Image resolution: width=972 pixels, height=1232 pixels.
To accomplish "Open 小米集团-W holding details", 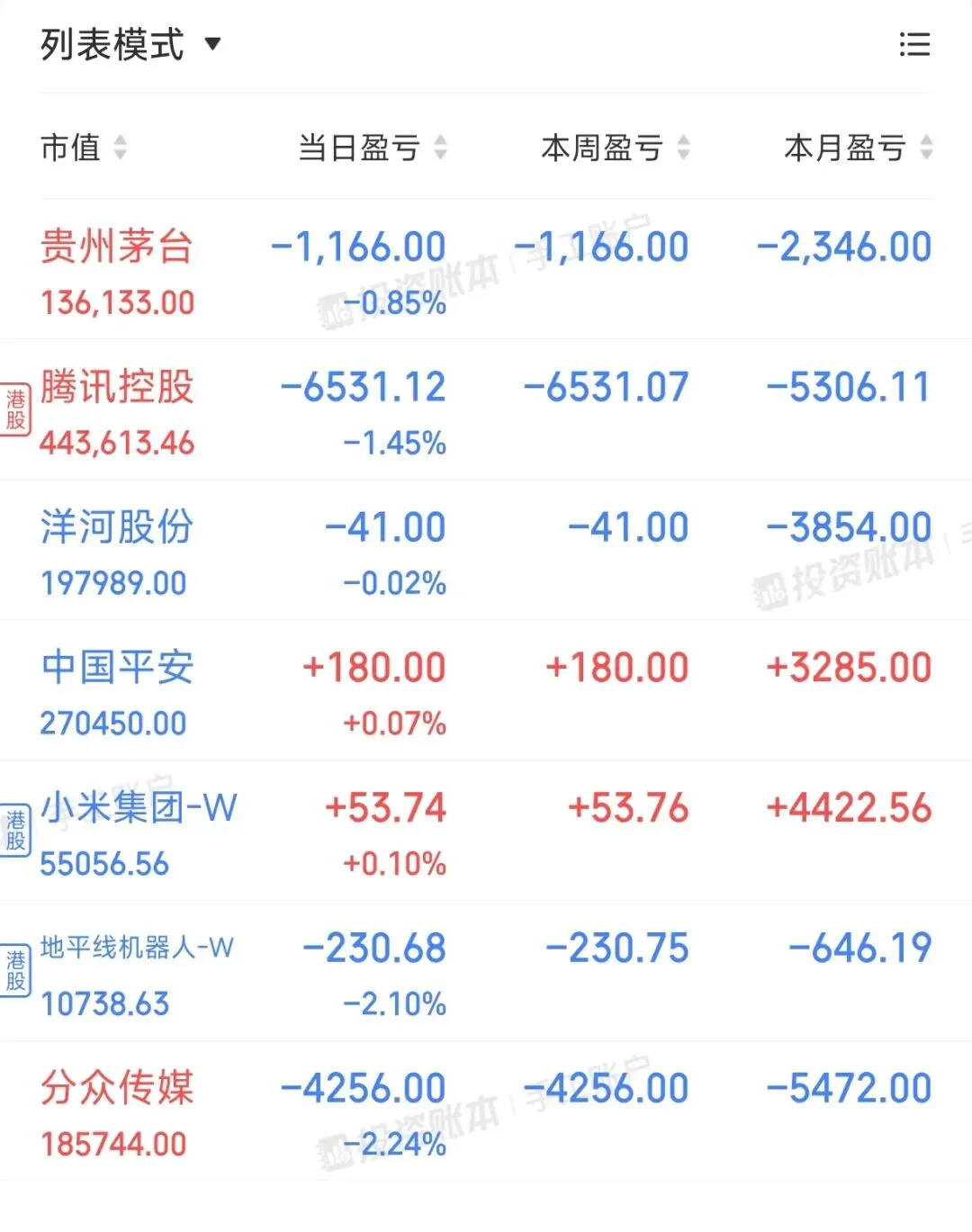I will point(486,832).
